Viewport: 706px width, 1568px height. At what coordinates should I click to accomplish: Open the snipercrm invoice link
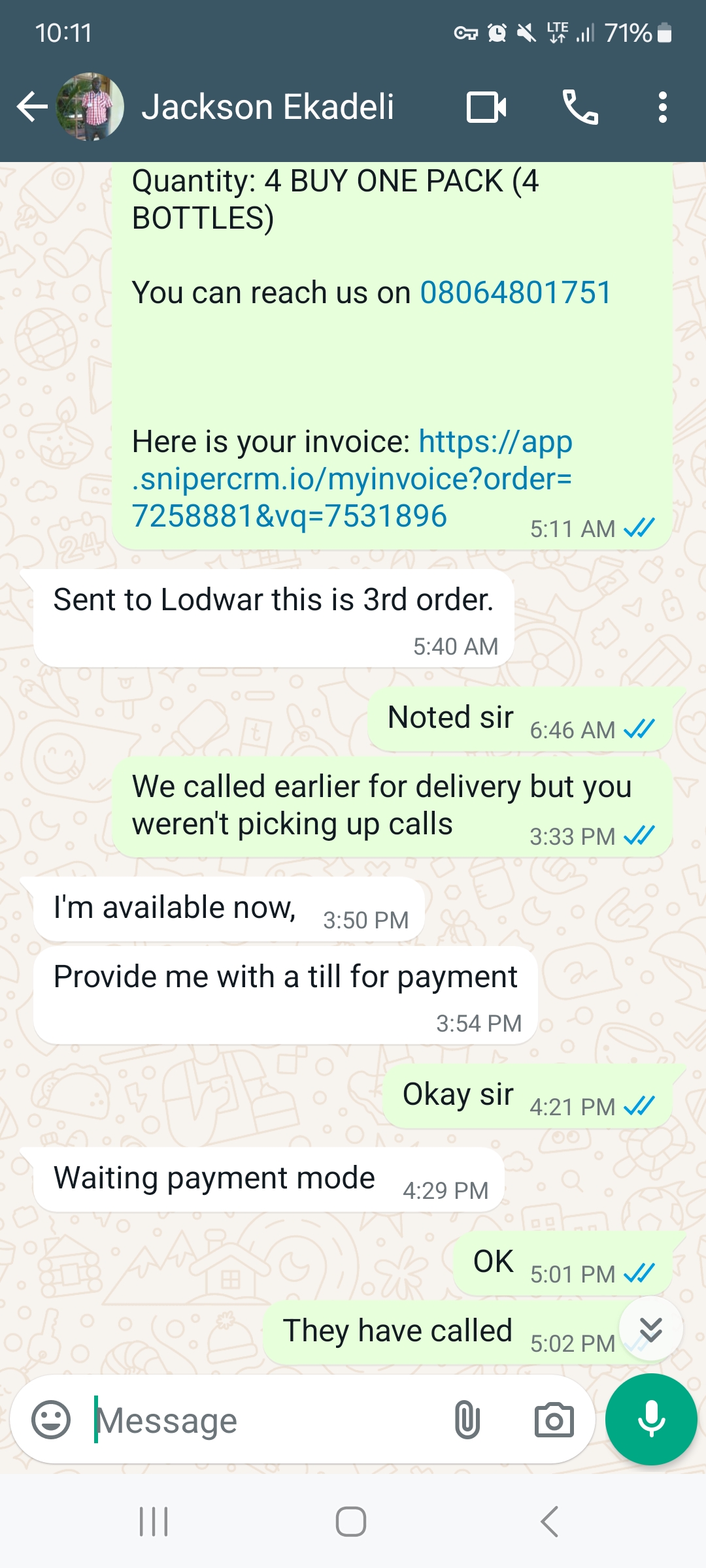tap(352, 479)
